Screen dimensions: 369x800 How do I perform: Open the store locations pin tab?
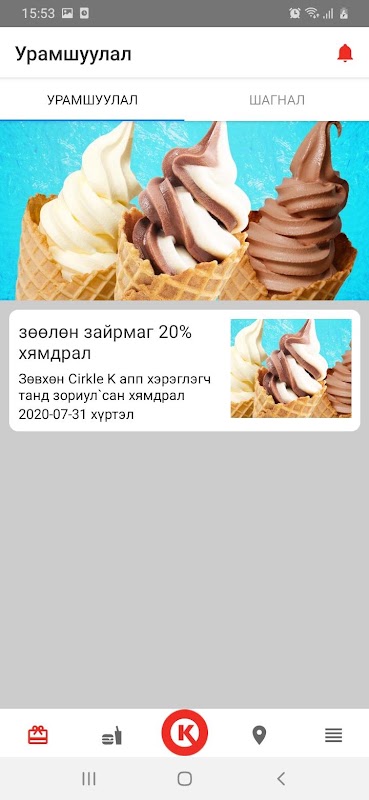(x=259, y=735)
